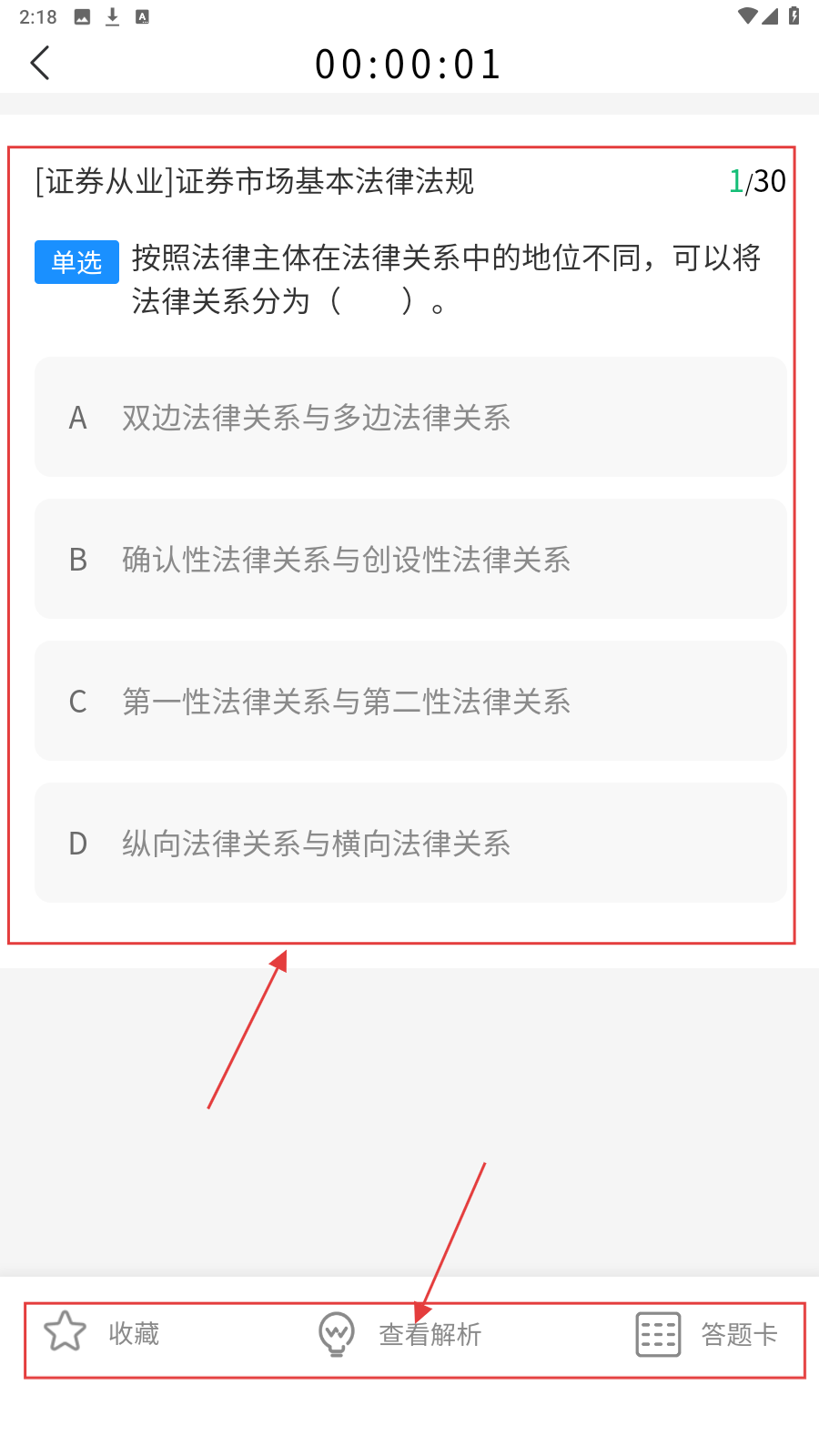Screen dimensions: 819x1456
Task: Open the 答题卡 answer sheet
Action: (x=707, y=1335)
